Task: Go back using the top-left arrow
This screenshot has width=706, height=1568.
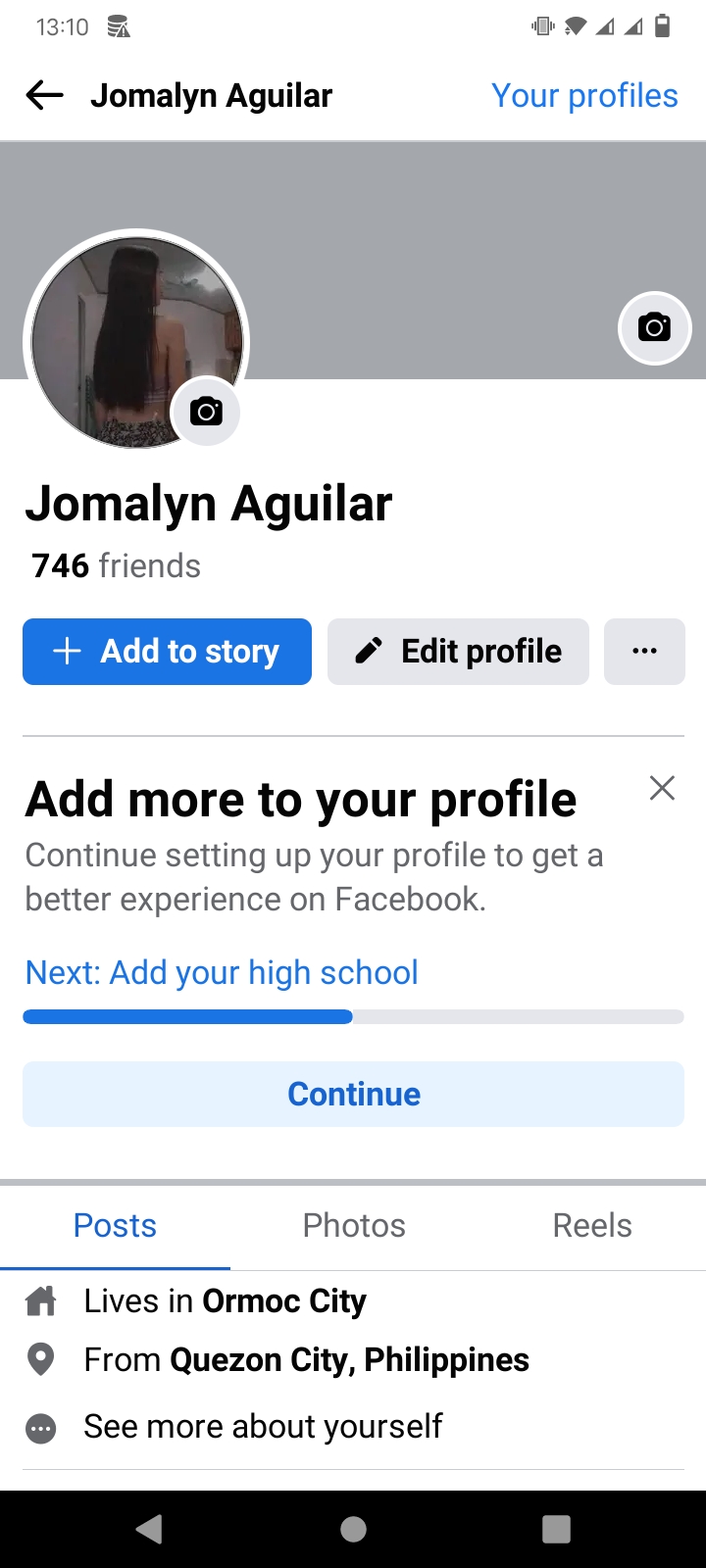Action: [x=44, y=95]
